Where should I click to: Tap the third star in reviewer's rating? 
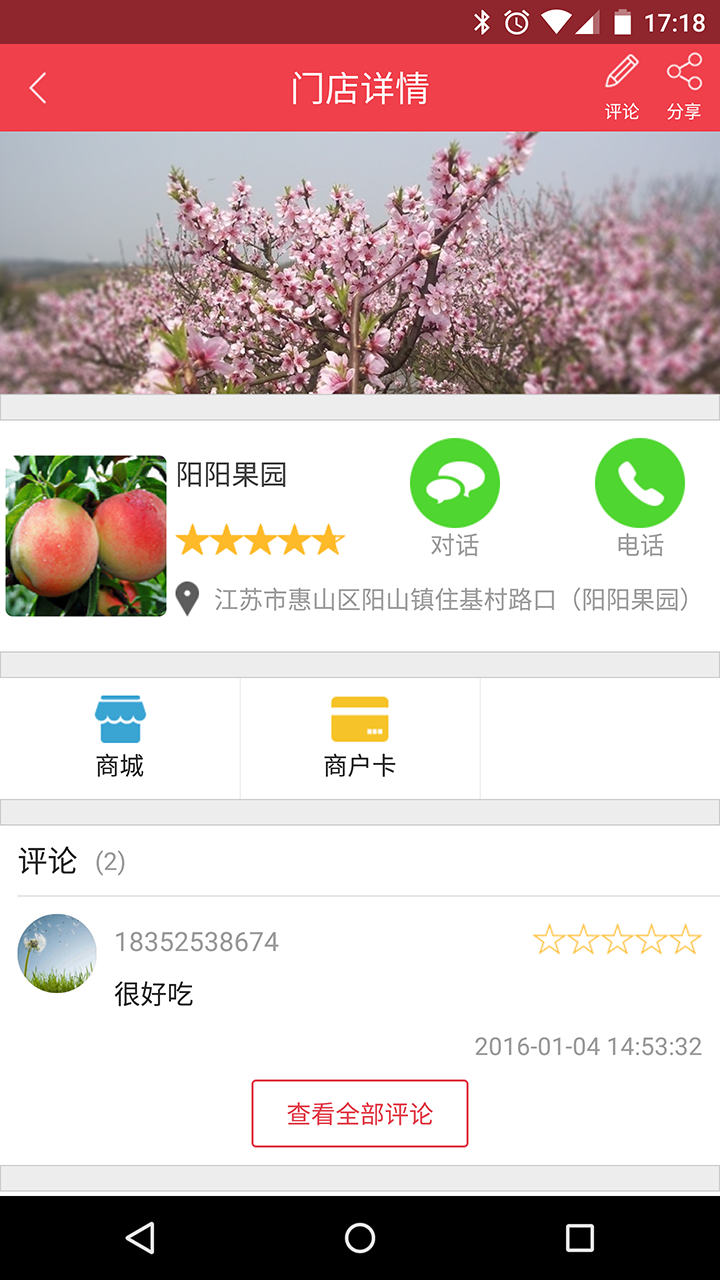pyautogui.click(x=617, y=939)
